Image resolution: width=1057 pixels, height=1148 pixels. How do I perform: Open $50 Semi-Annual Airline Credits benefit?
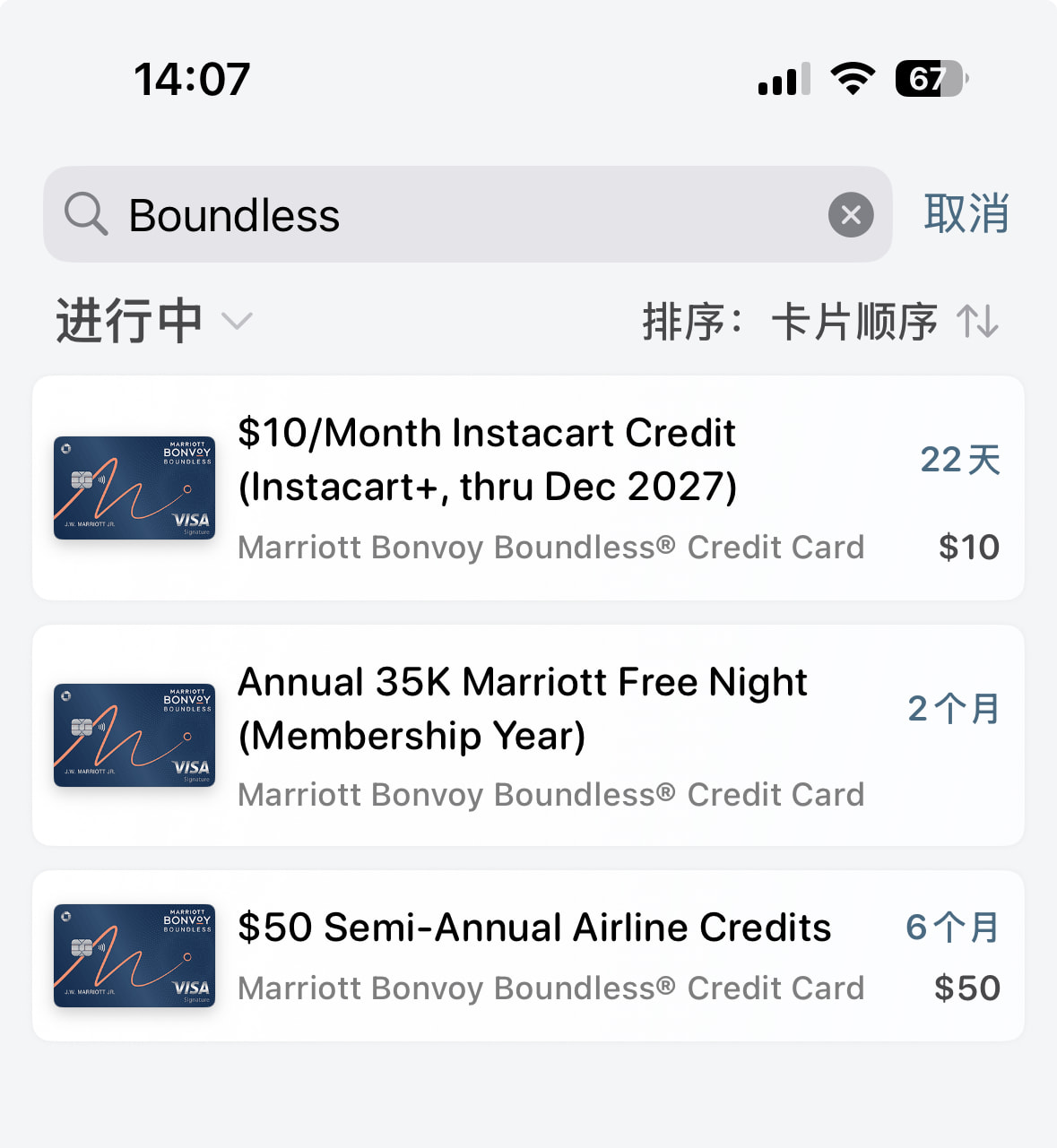click(527, 956)
